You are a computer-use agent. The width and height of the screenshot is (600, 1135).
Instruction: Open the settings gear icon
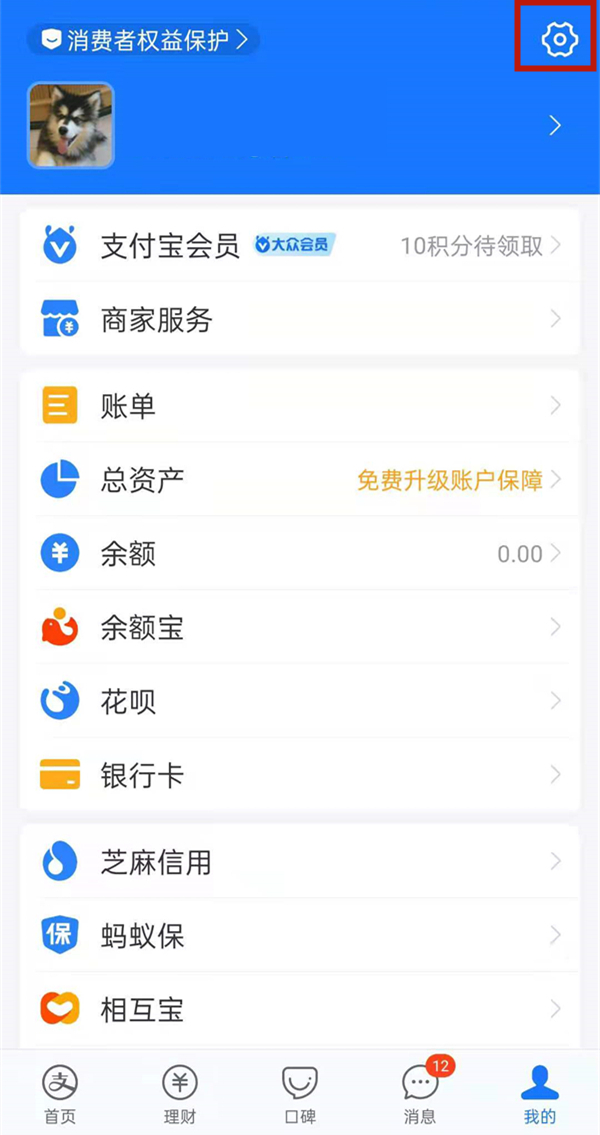(x=559, y=39)
